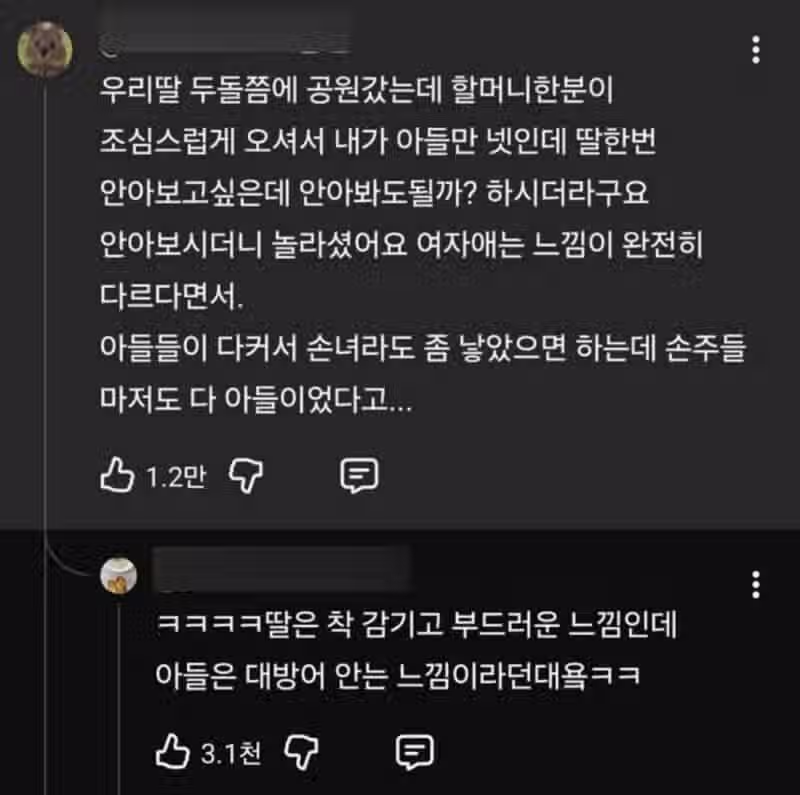Screen dimensions: 800x795
Task: Reply to the comment starting with ㅋㅋㅋㅋ딸은
Action: (x=414, y=751)
